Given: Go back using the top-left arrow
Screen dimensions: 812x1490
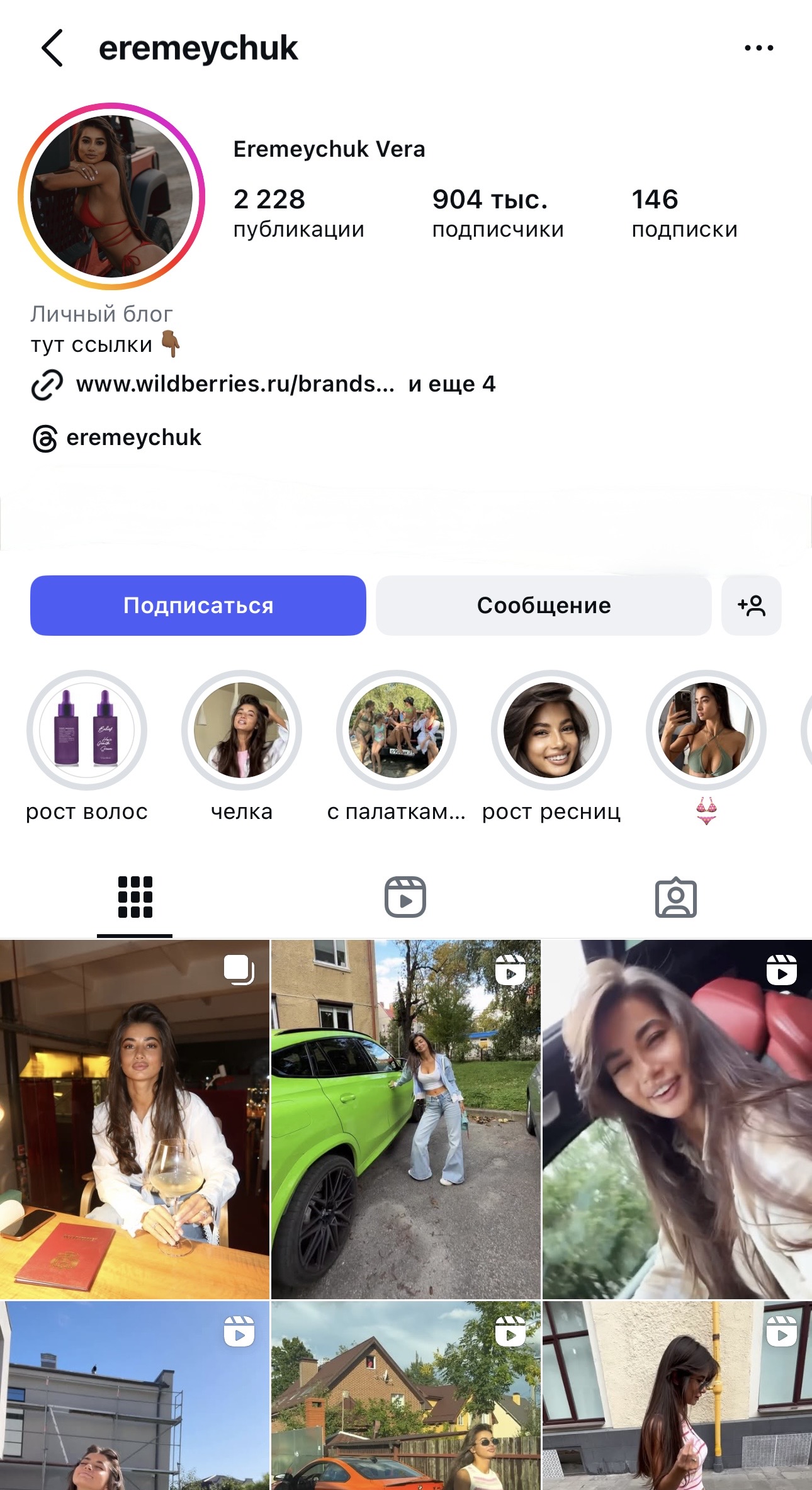Looking at the screenshot, I should tap(53, 48).
